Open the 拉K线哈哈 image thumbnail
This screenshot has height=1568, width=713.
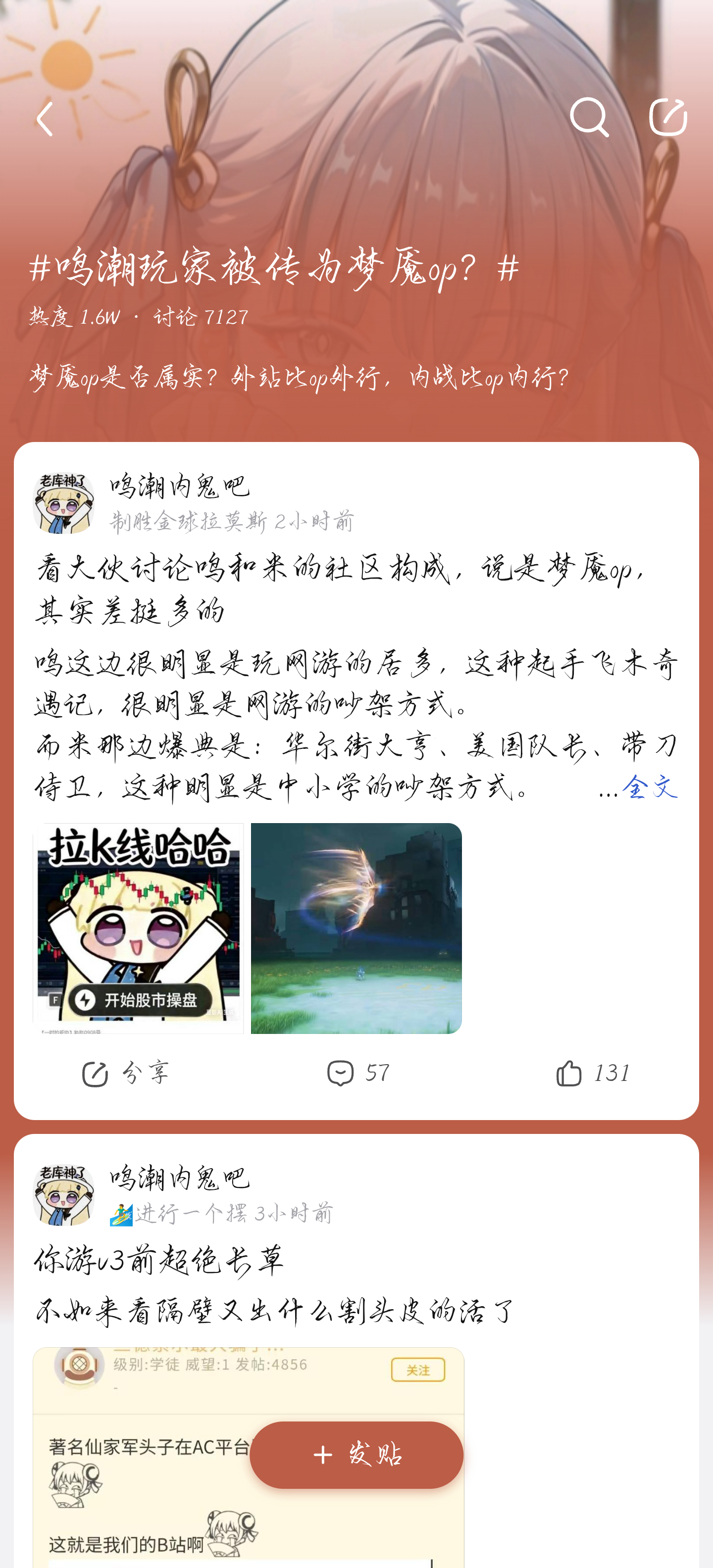(138, 928)
